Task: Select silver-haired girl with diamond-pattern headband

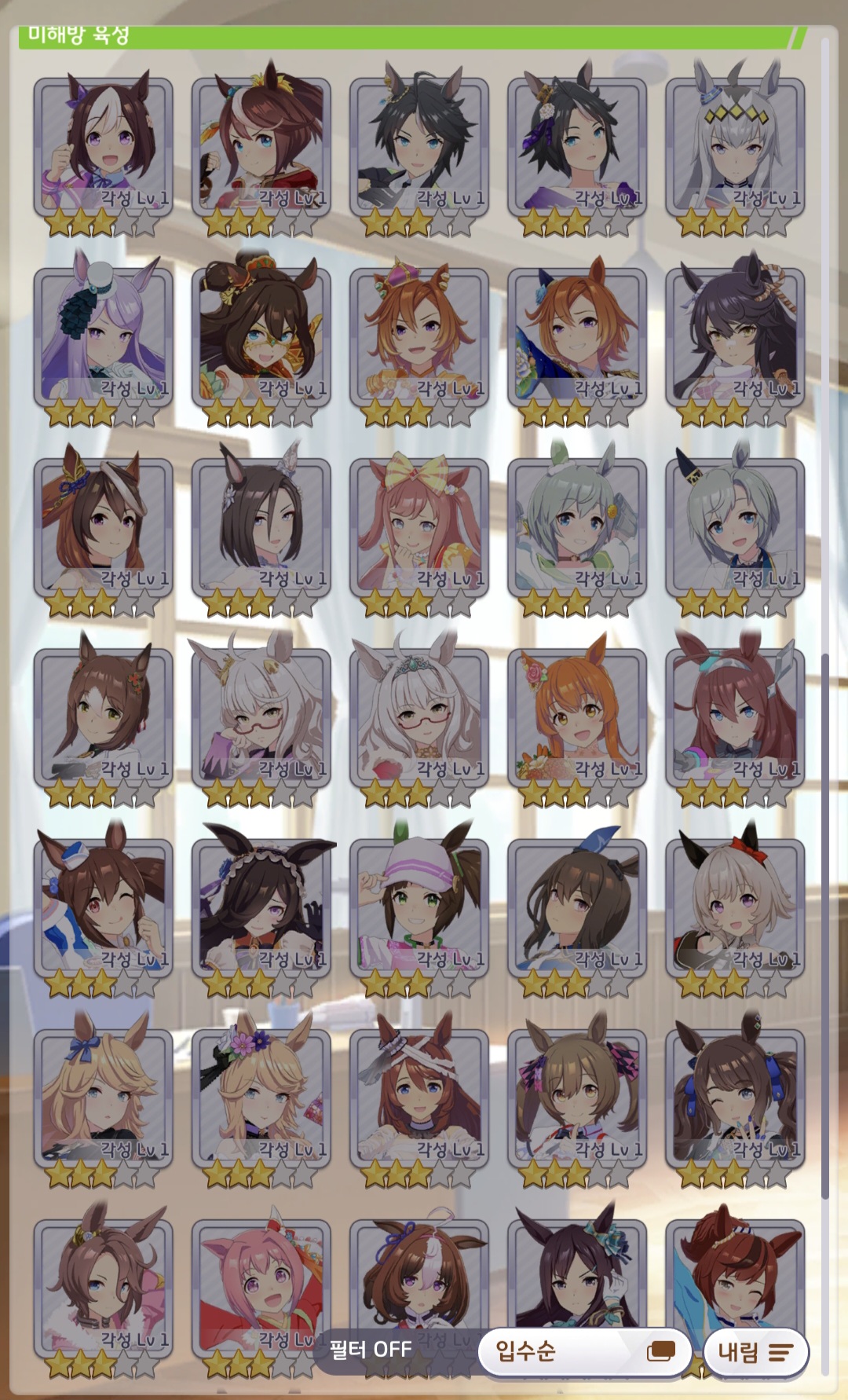Action: point(735,148)
